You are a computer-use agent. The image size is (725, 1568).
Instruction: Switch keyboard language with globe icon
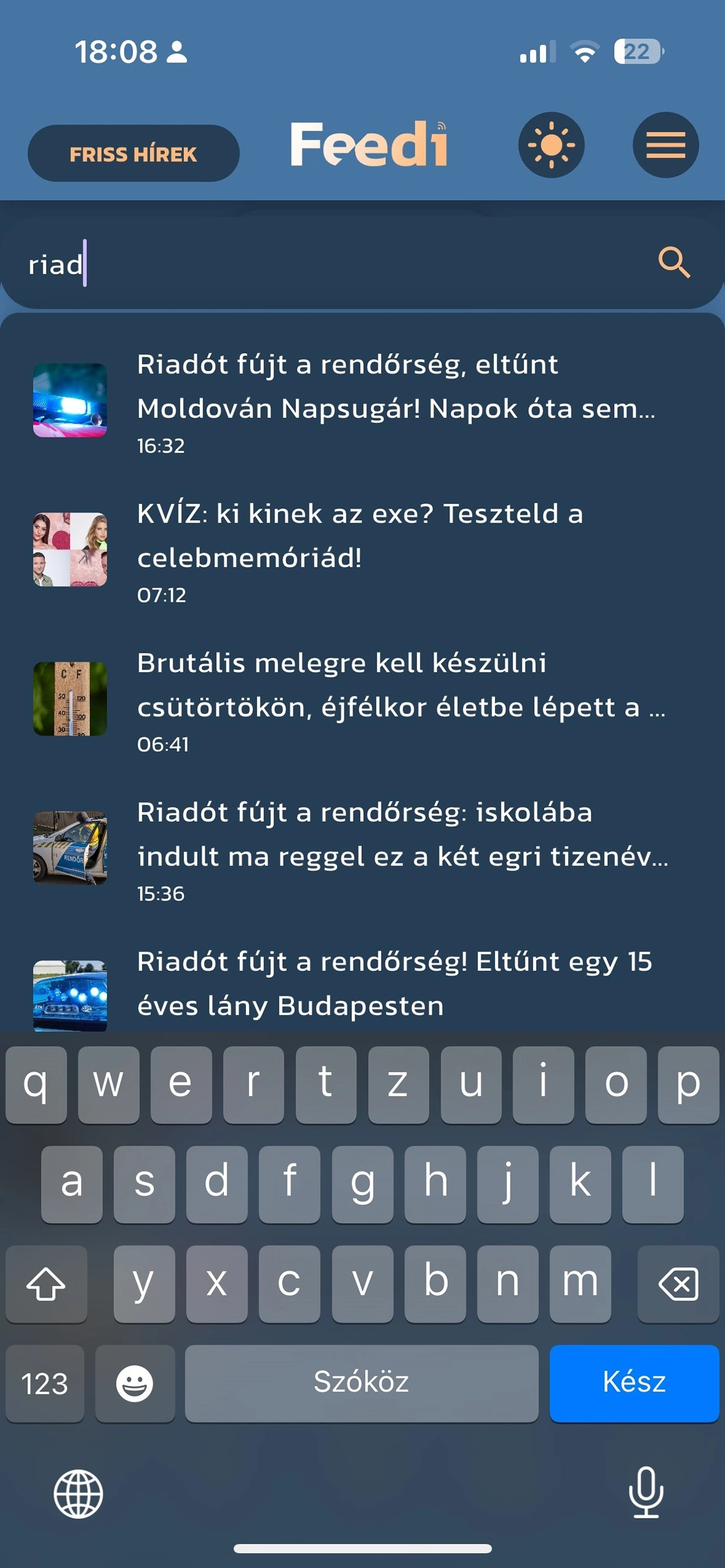coord(78,1494)
